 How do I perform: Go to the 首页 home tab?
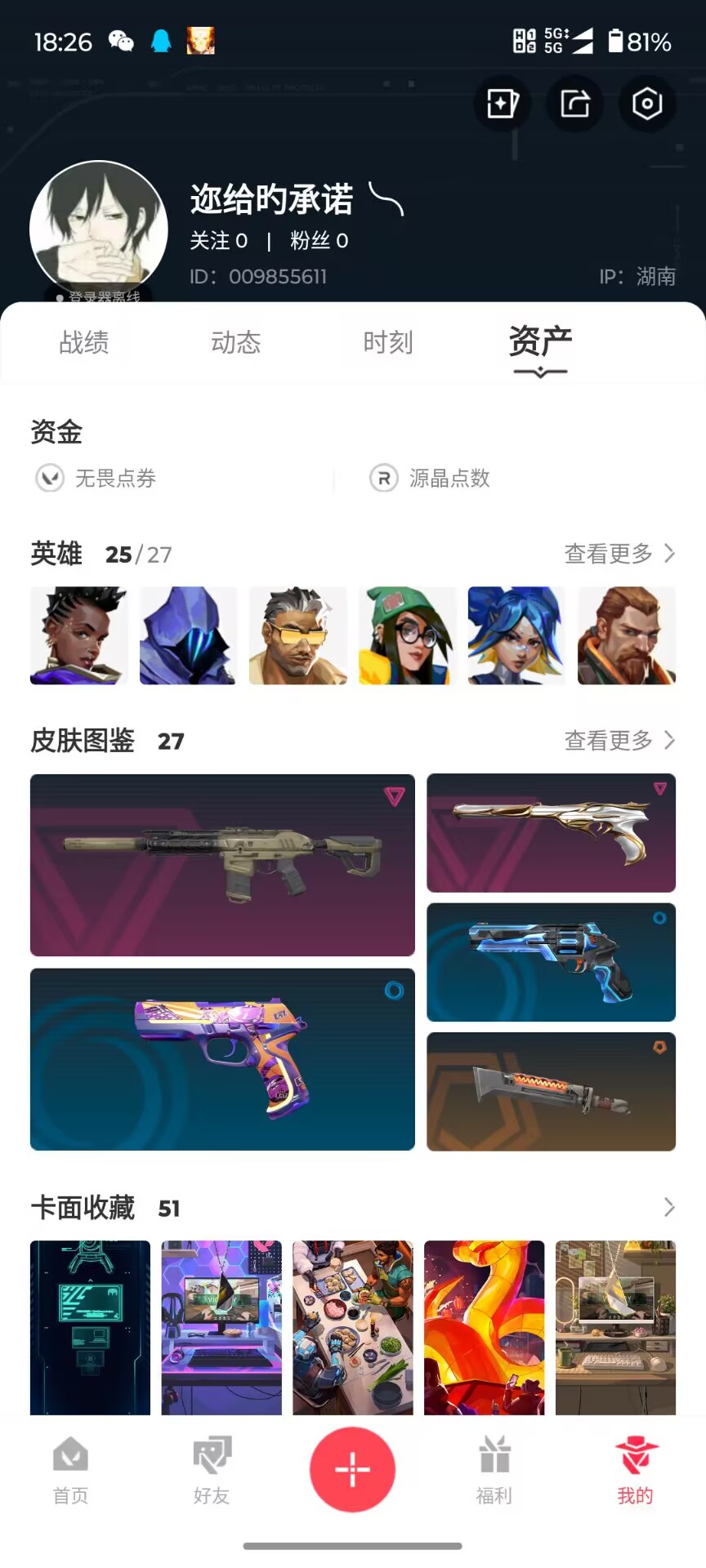tap(70, 1471)
